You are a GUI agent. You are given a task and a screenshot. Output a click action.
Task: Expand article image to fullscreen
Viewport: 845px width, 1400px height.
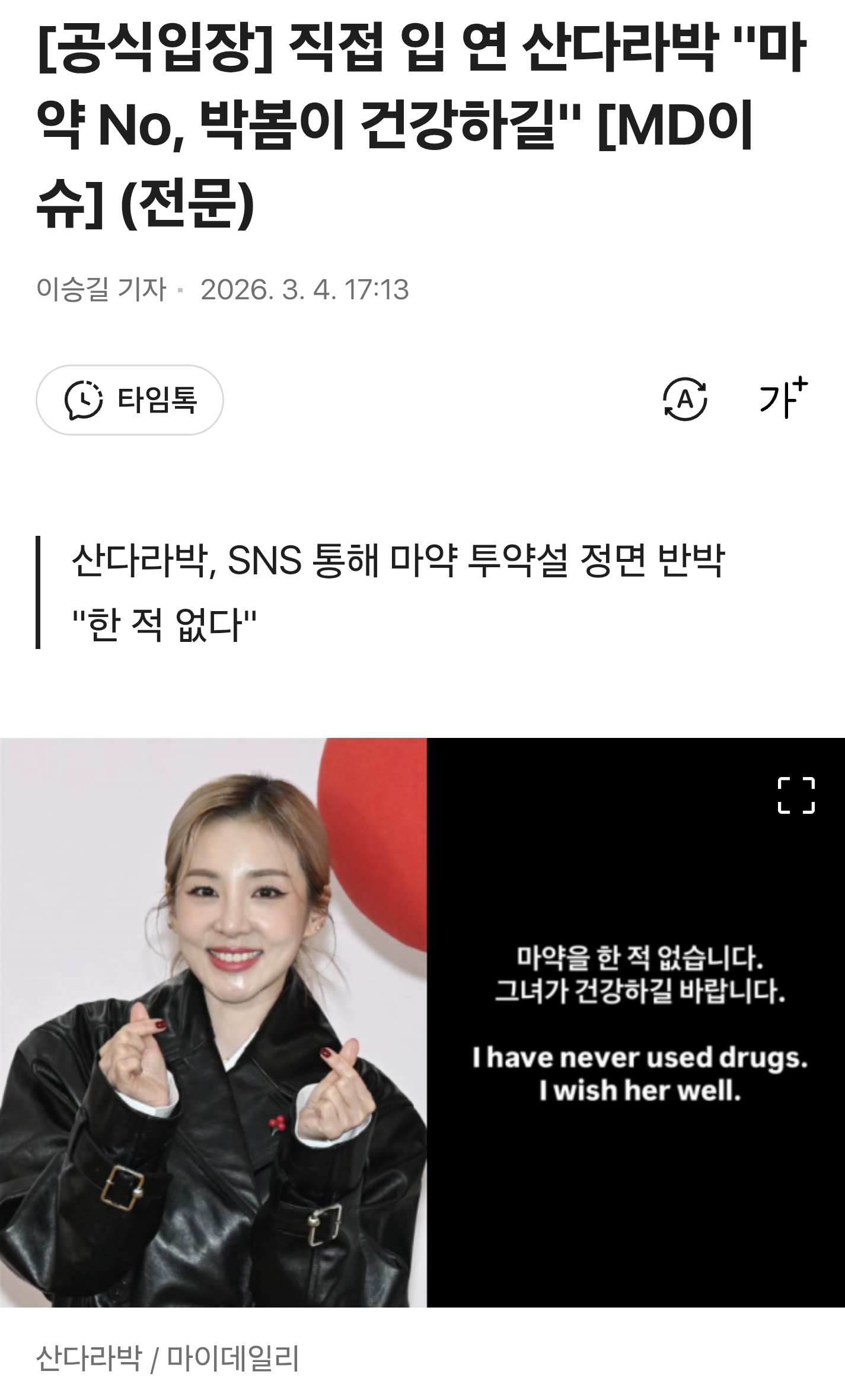click(x=796, y=795)
